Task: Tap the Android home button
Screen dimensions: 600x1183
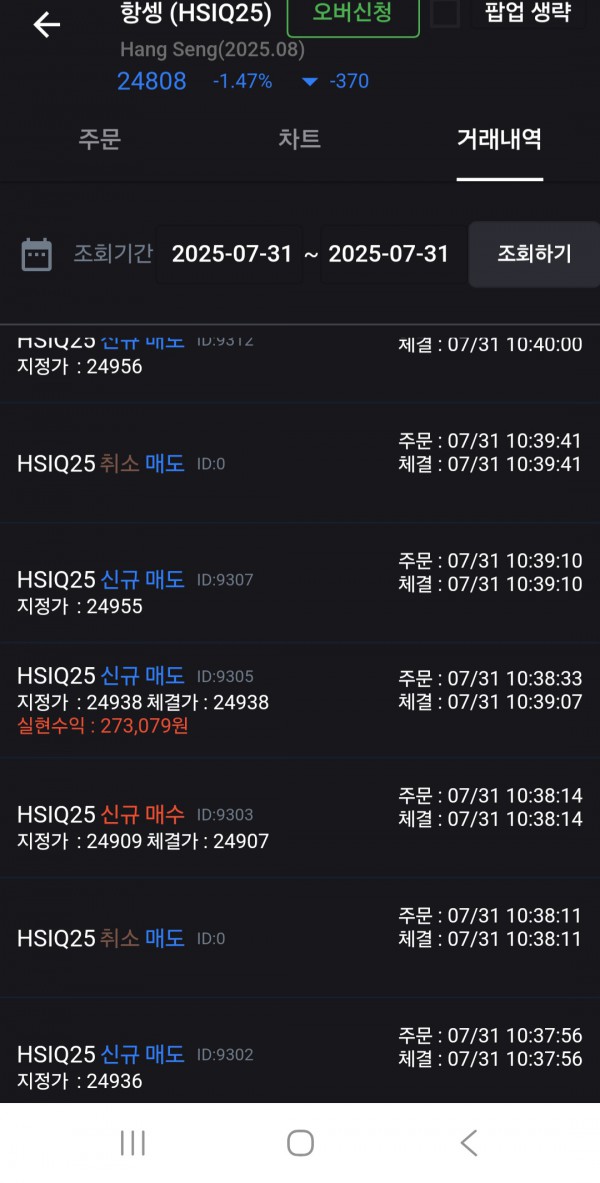Action: (x=300, y=1142)
